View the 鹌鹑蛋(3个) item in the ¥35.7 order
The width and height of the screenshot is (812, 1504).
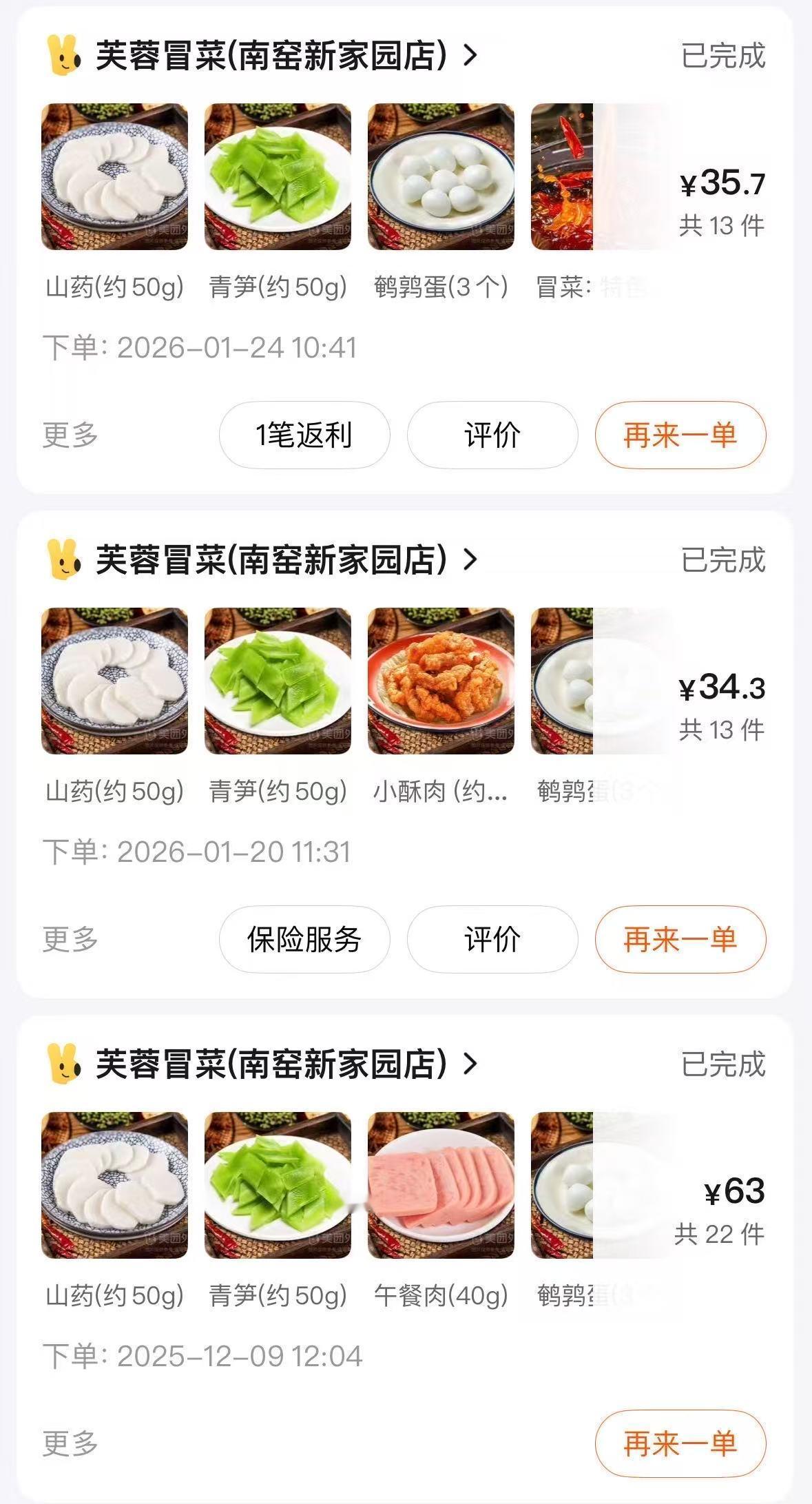pos(441,176)
